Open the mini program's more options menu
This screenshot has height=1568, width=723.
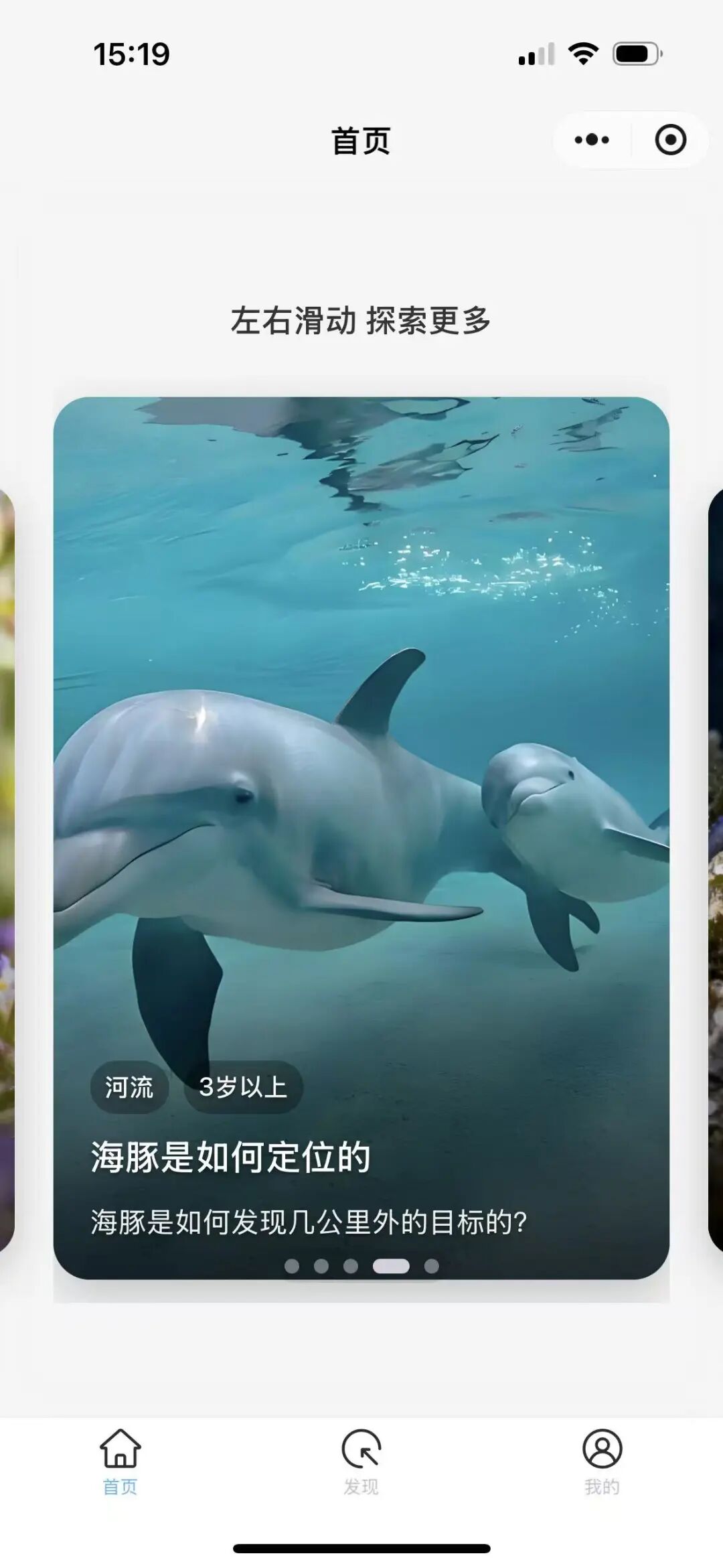click(592, 140)
